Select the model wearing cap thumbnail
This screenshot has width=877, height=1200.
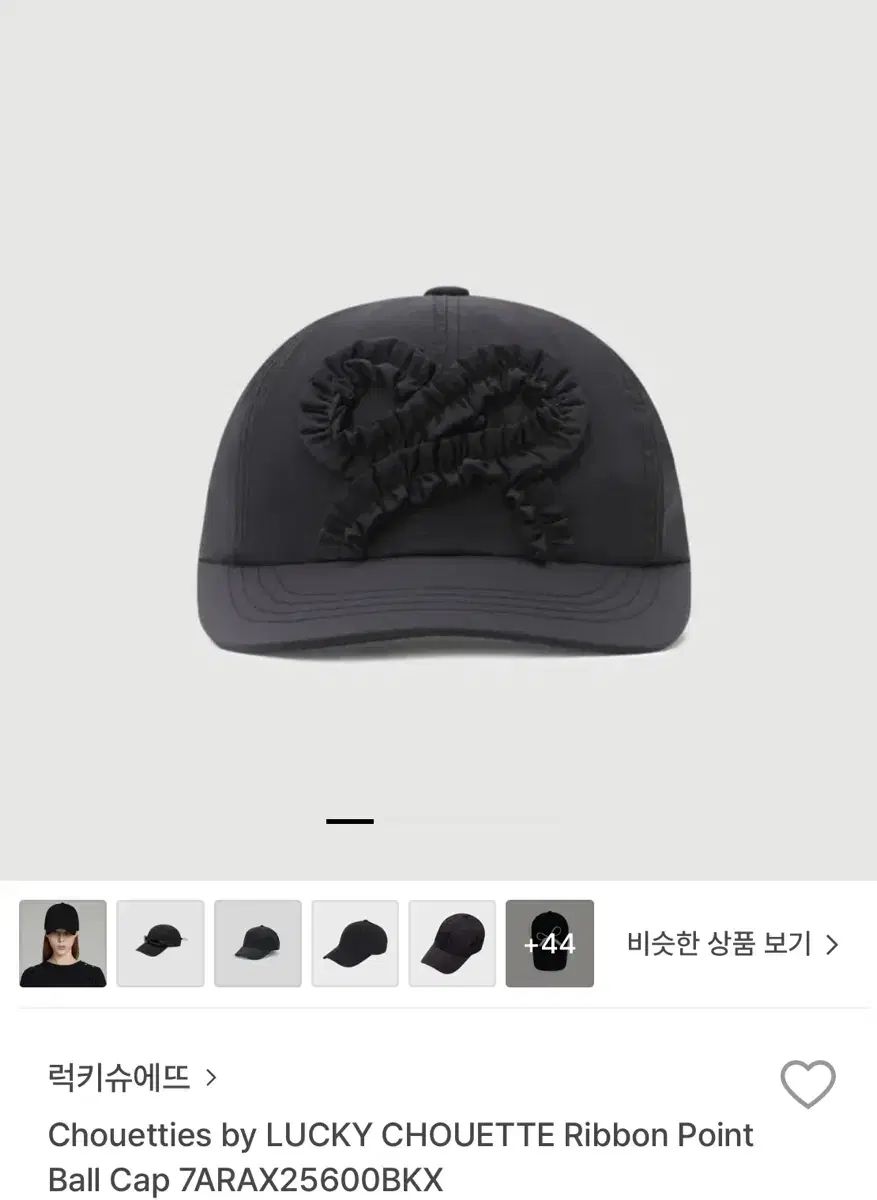click(63, 943)
